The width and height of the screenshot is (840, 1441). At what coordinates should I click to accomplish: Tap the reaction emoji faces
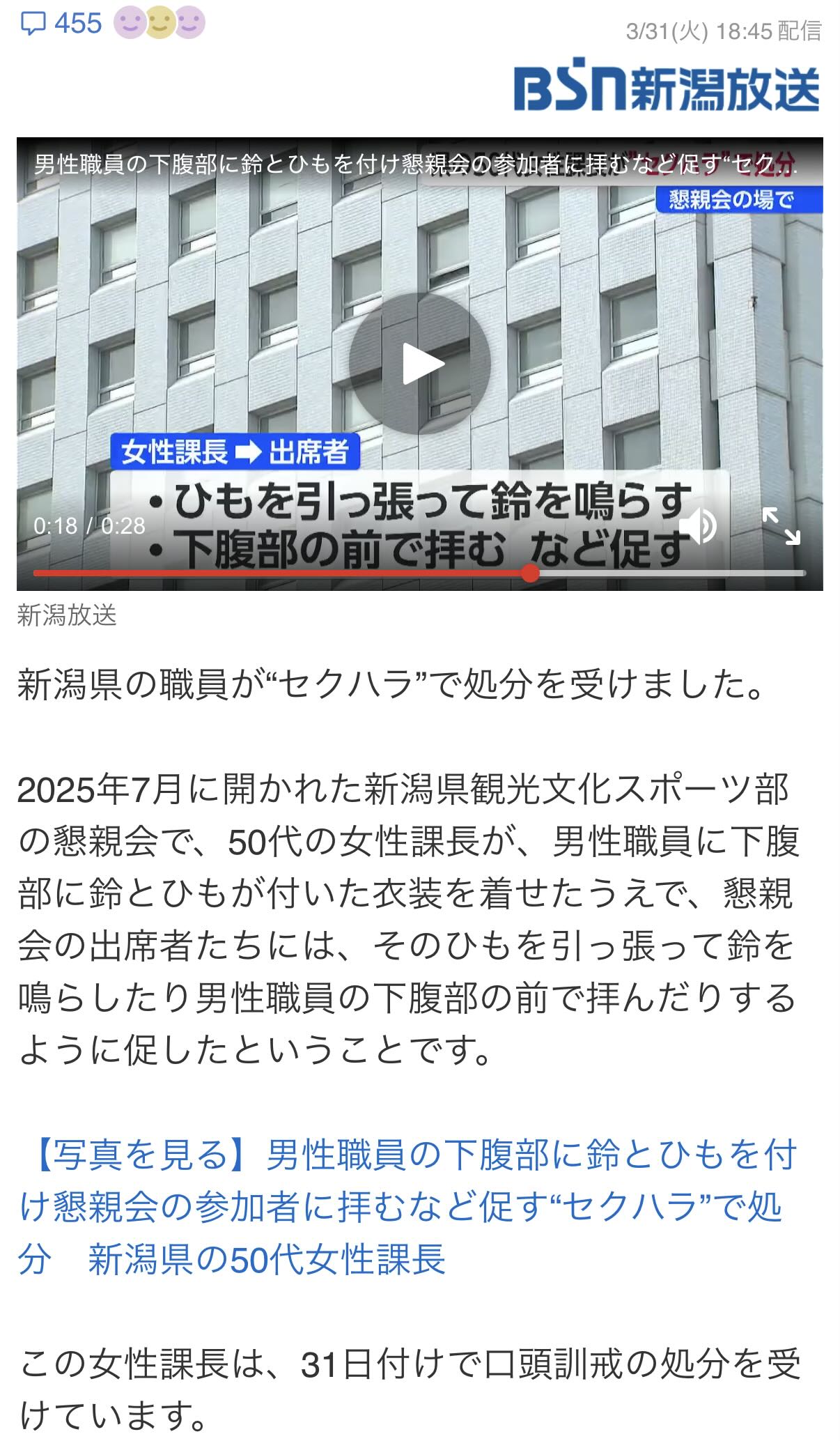coord(160,24)
